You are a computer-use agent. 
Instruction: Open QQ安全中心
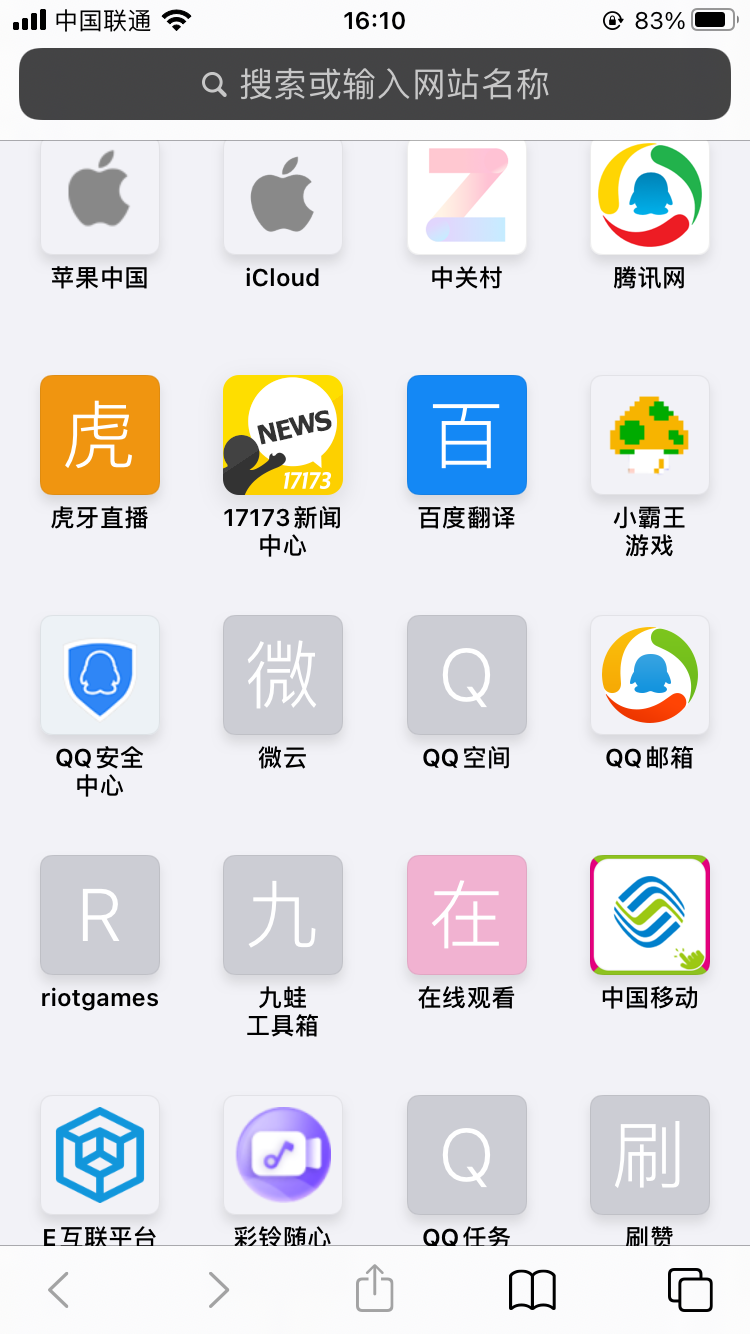click(100, 675)
